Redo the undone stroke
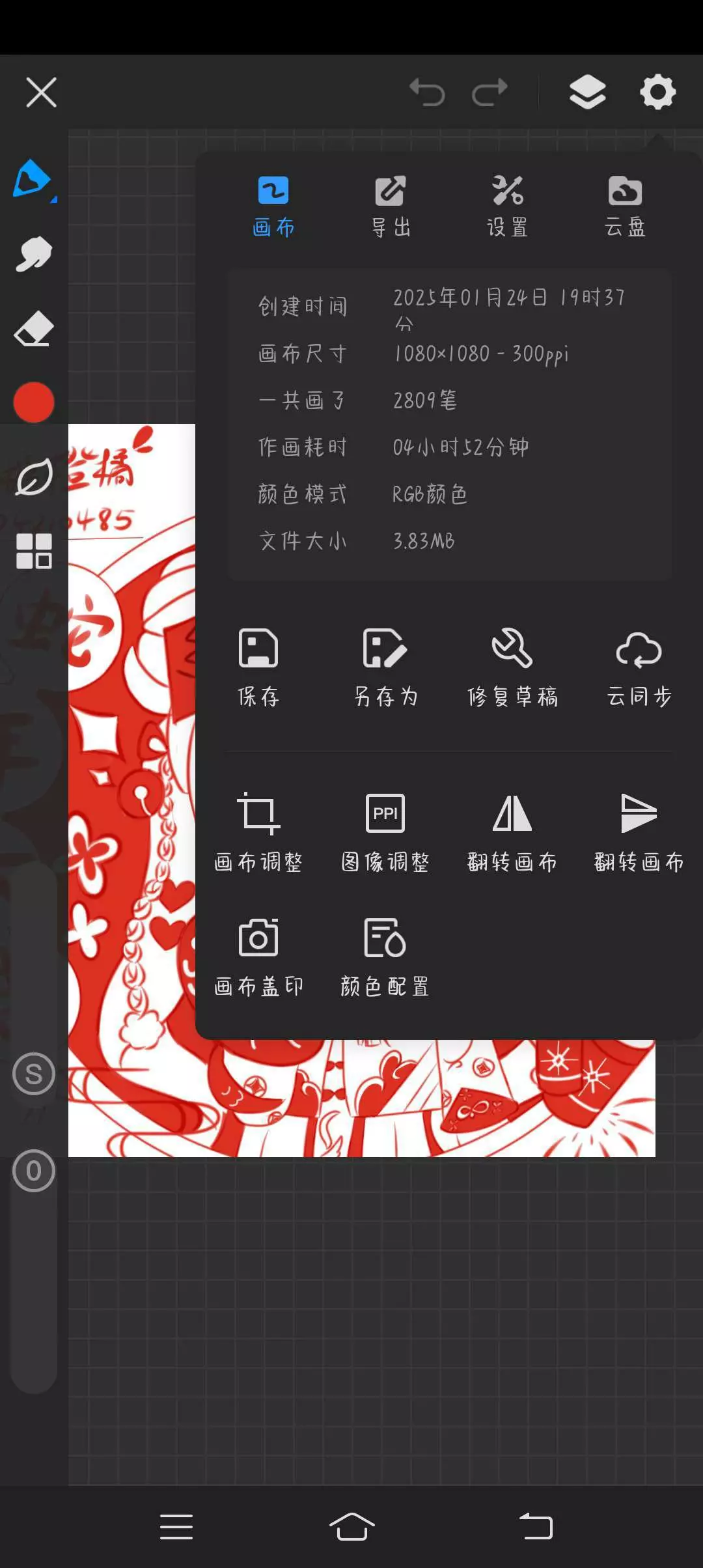Screen dimensions: 703x1568 (x=489, y=92)
